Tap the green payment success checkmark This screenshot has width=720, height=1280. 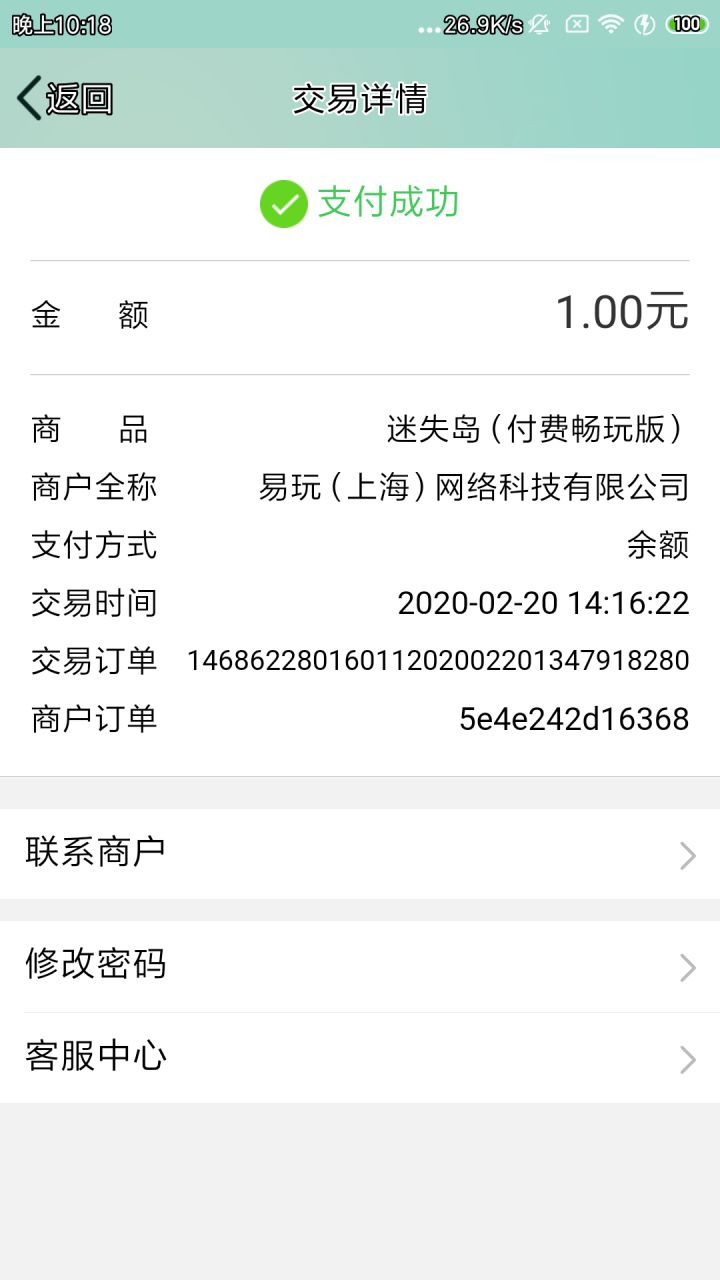click(x=283, y=201)
